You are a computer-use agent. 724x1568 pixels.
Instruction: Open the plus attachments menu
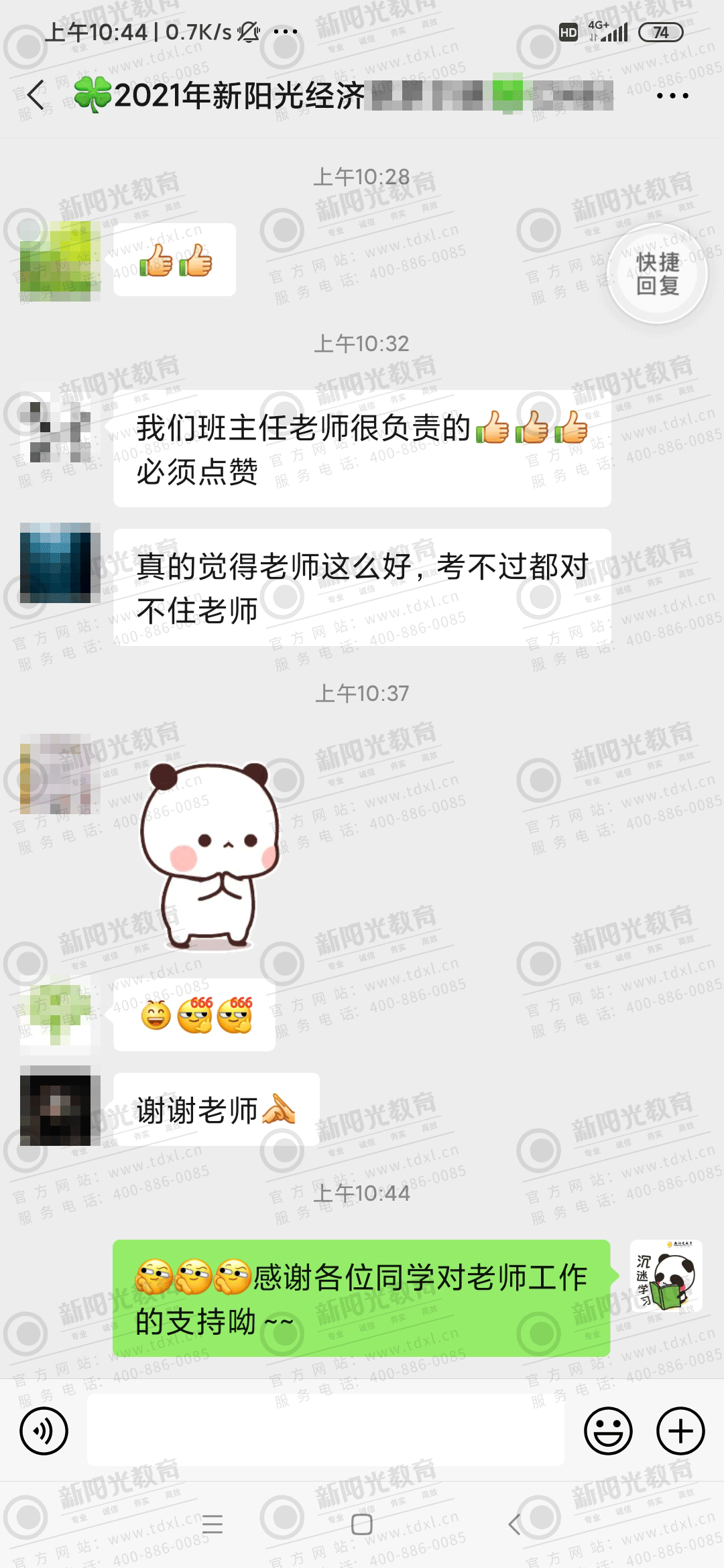pos(680,1431)
